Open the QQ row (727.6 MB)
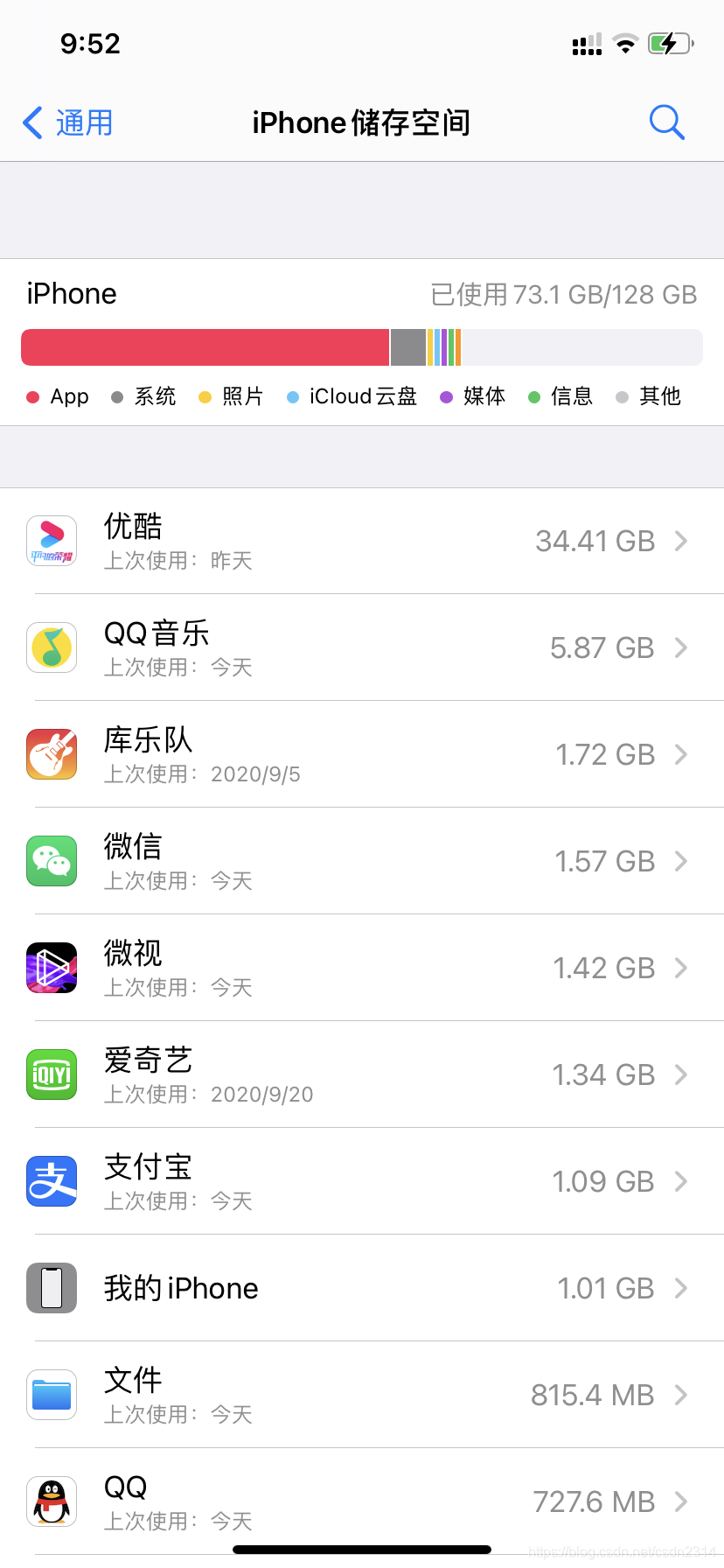This screenshot has height=1568, width=724. tap(362, 1501)
